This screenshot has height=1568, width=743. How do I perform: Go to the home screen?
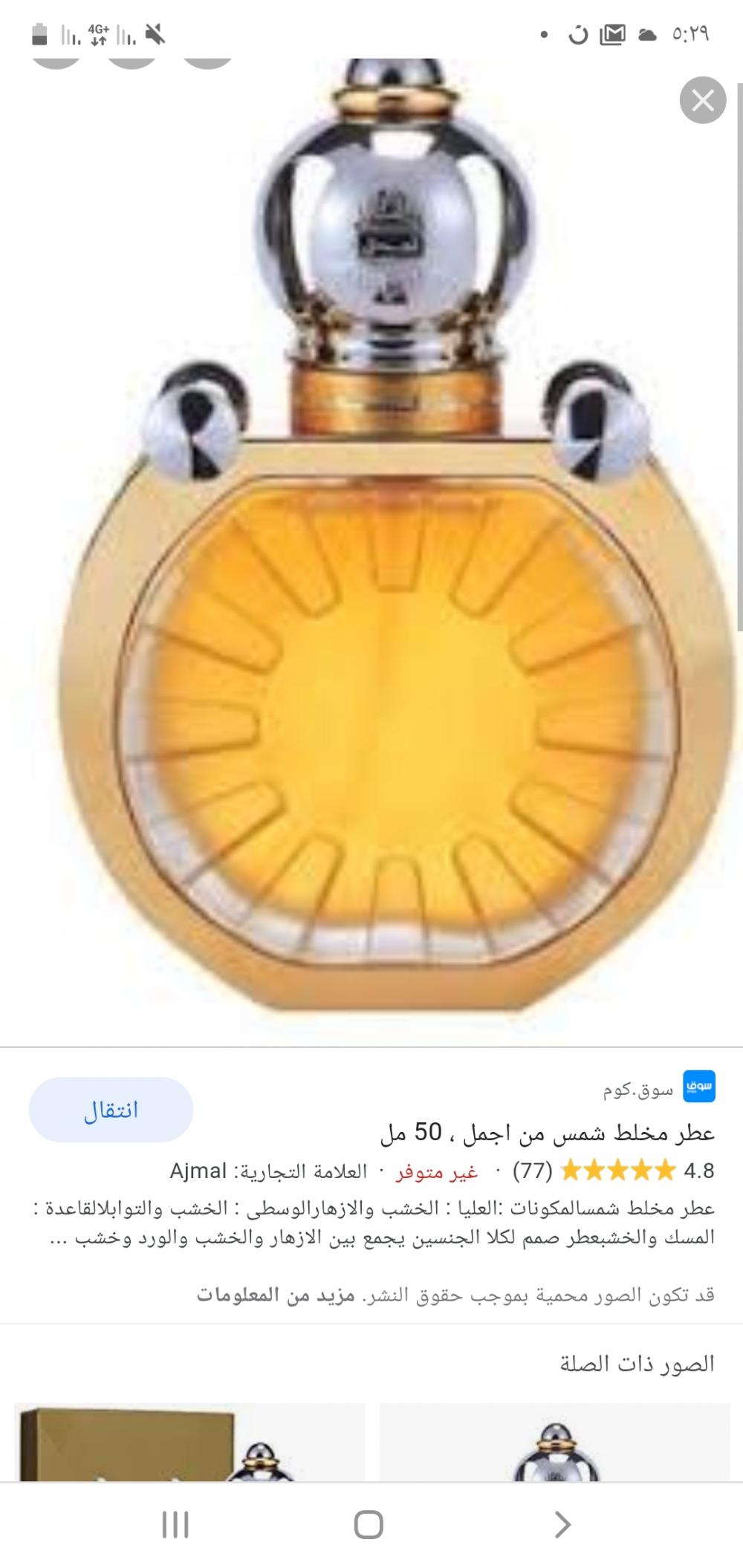point(369,1525)
